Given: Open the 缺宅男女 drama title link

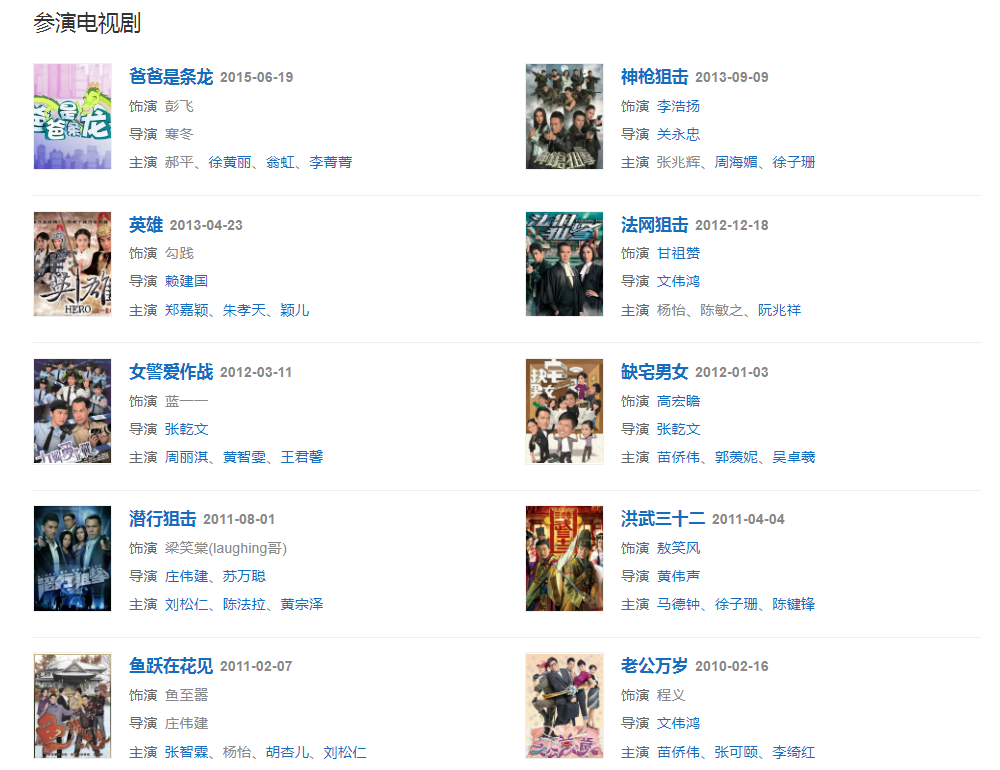Looking at the screenshot, I should click(x=654, y=372).
